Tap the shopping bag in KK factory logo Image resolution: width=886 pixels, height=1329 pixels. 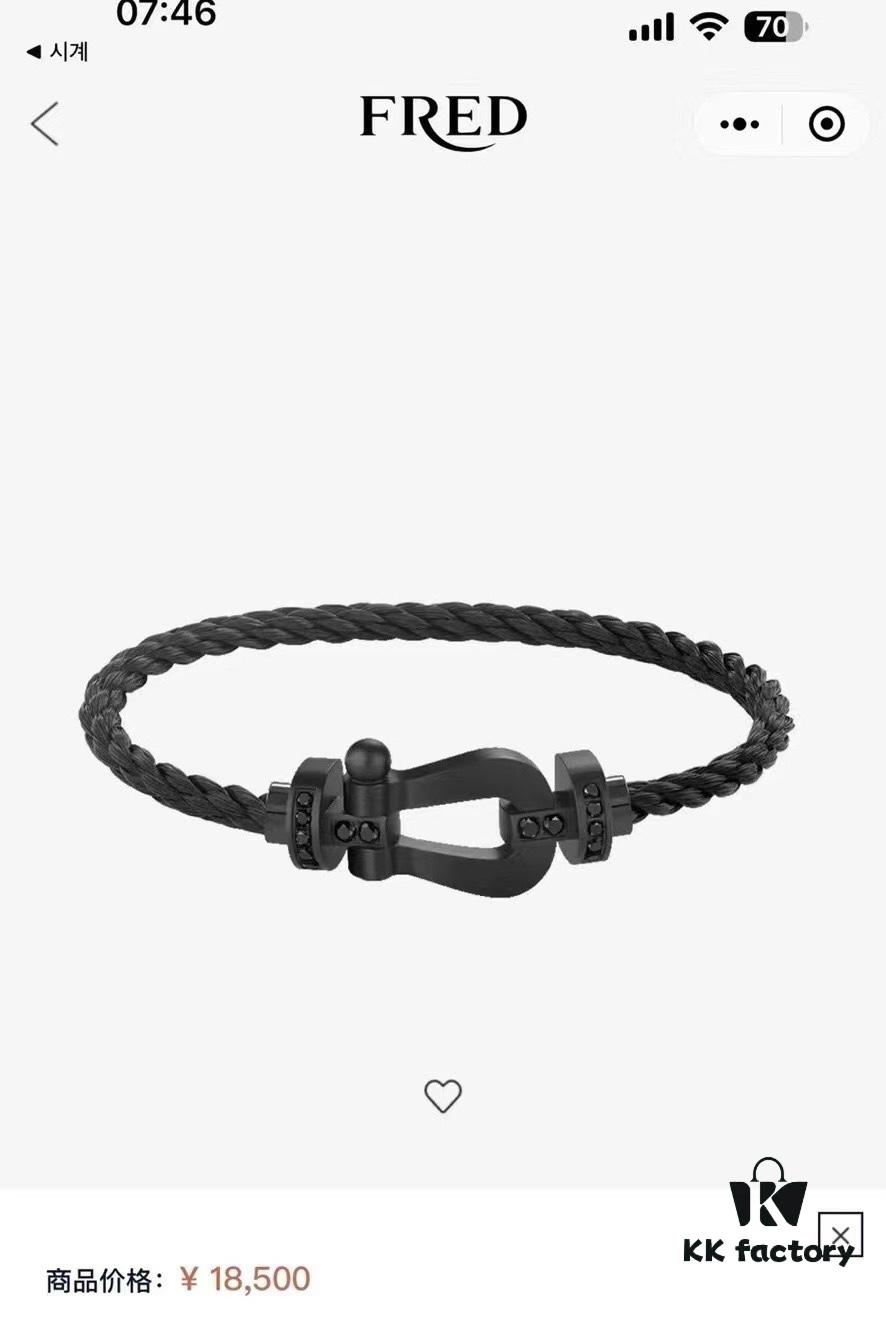pos(770,1198)
